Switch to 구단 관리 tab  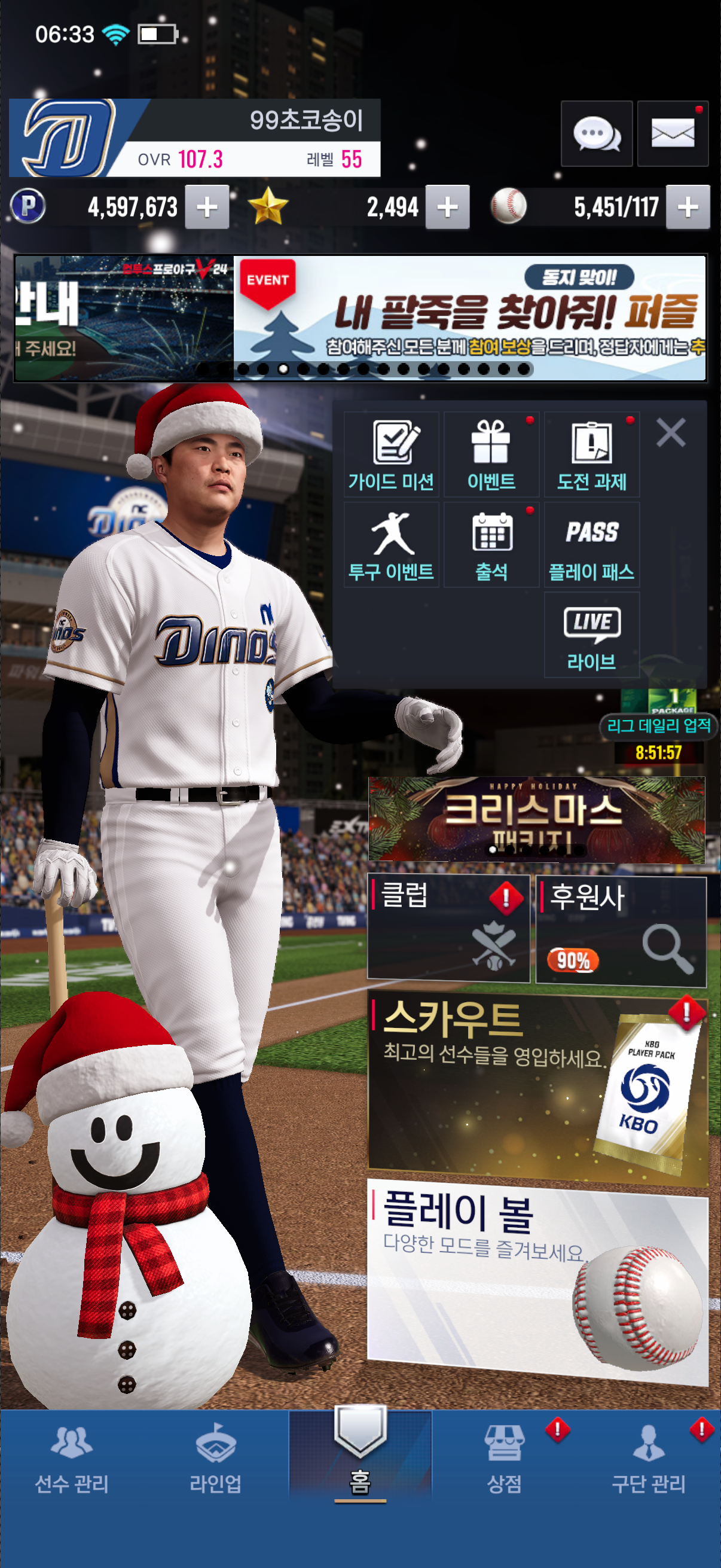tap(649, 1460)
